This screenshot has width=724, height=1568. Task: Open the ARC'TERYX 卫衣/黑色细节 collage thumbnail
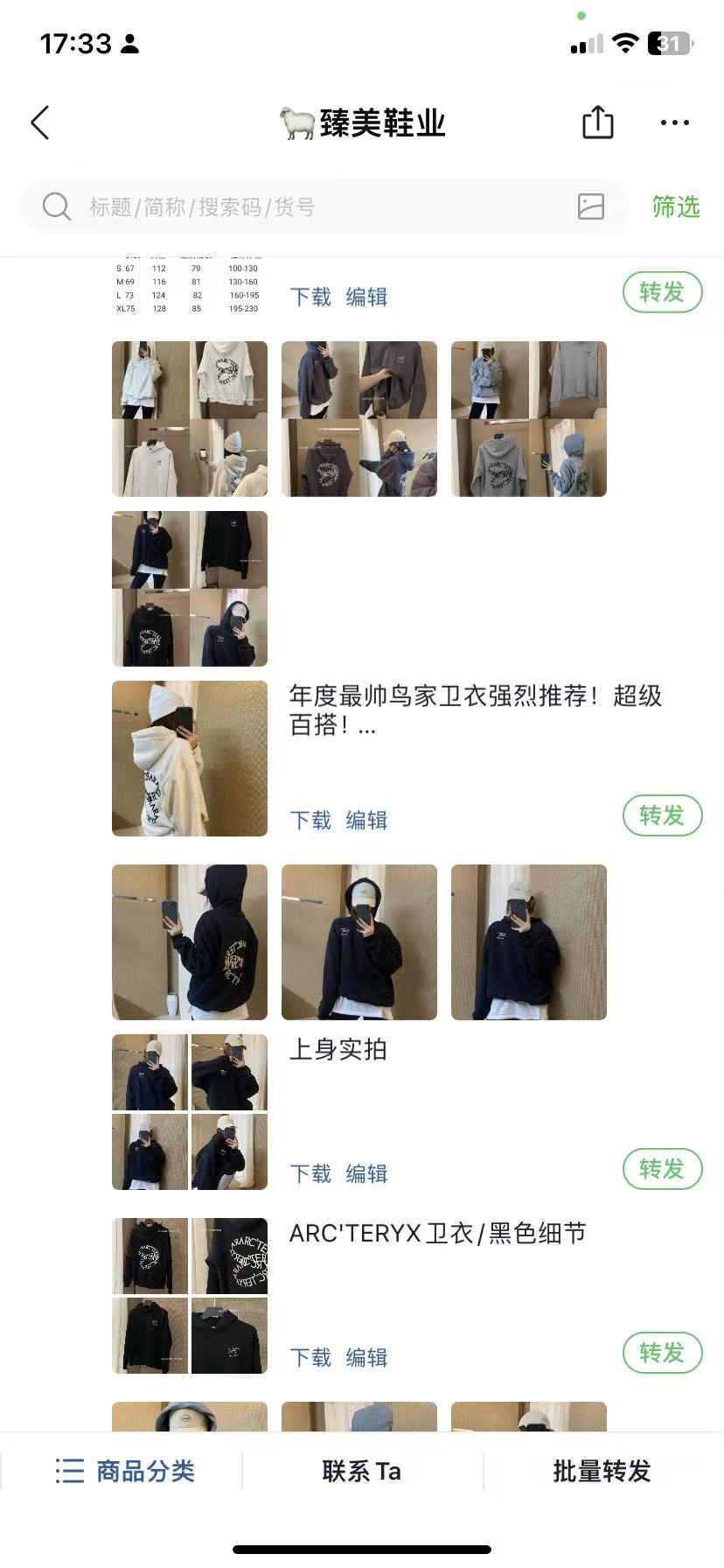tap(190, 1295)
